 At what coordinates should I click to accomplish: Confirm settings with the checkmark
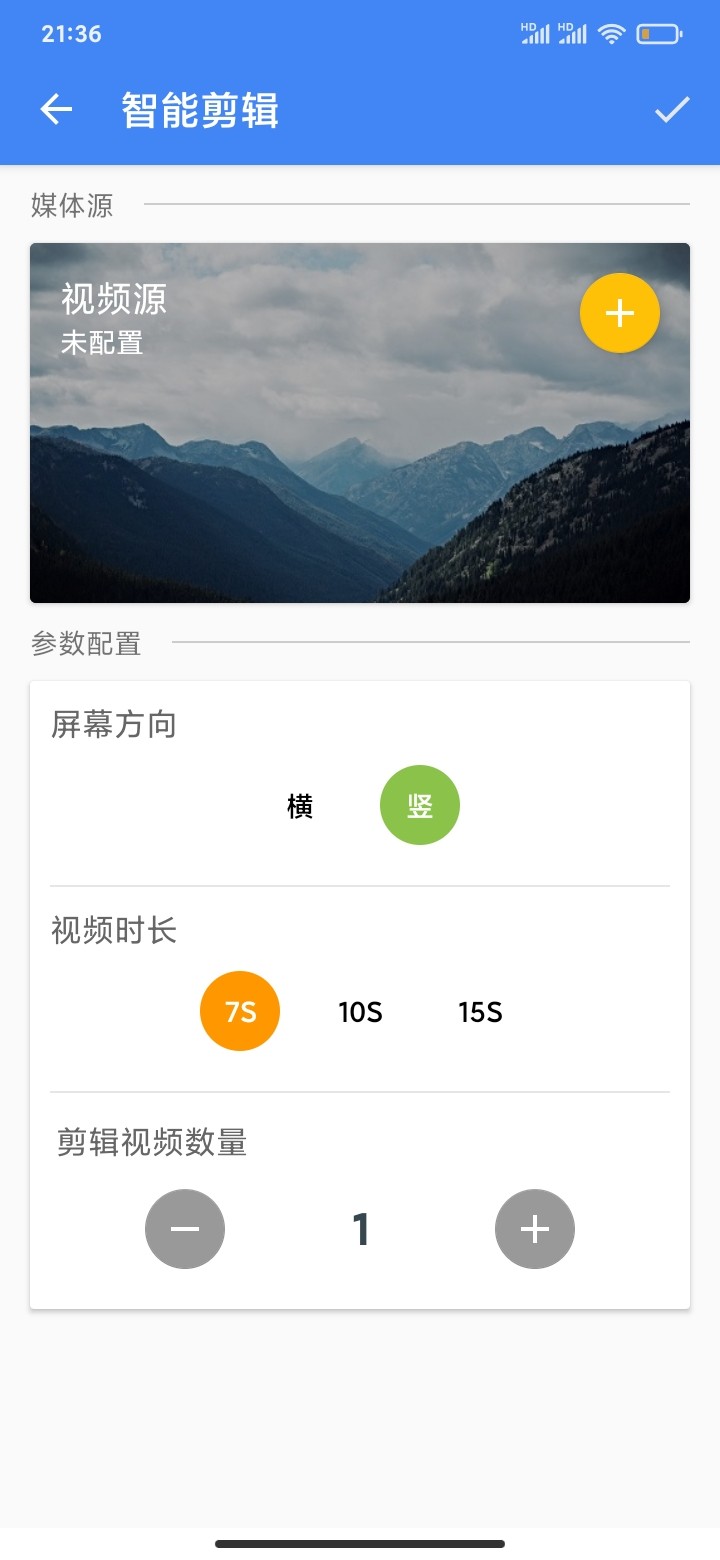(x=672, y=110)
